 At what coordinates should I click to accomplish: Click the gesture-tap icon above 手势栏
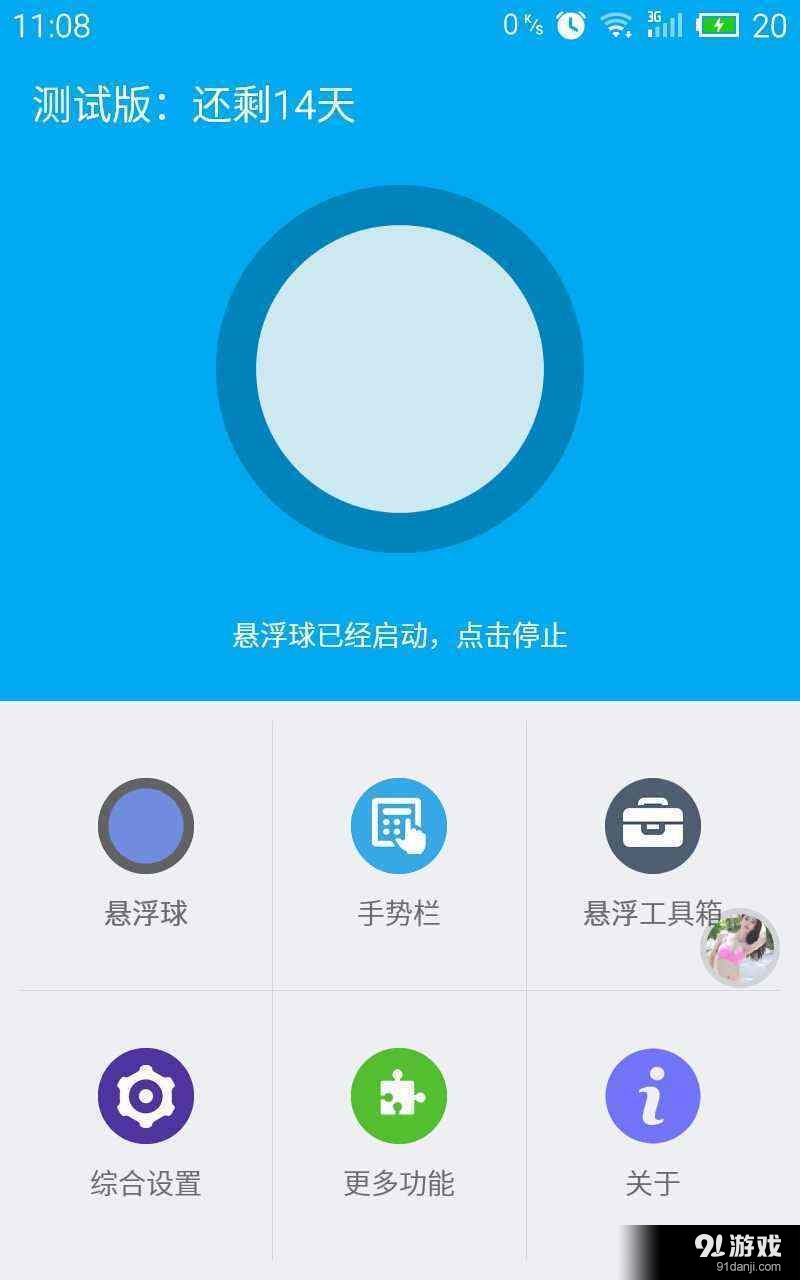click(x=399, y=826)
